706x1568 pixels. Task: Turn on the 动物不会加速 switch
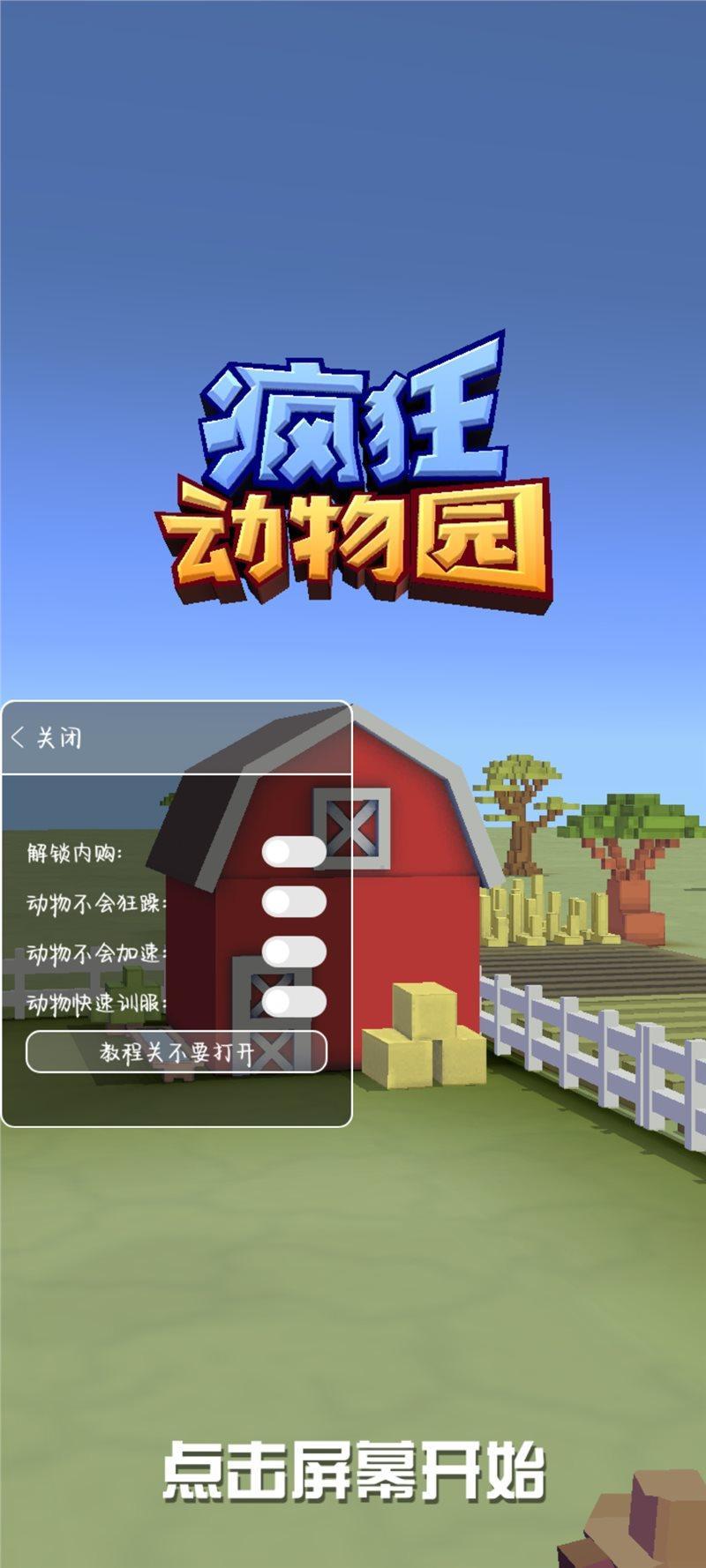[294, 952]
